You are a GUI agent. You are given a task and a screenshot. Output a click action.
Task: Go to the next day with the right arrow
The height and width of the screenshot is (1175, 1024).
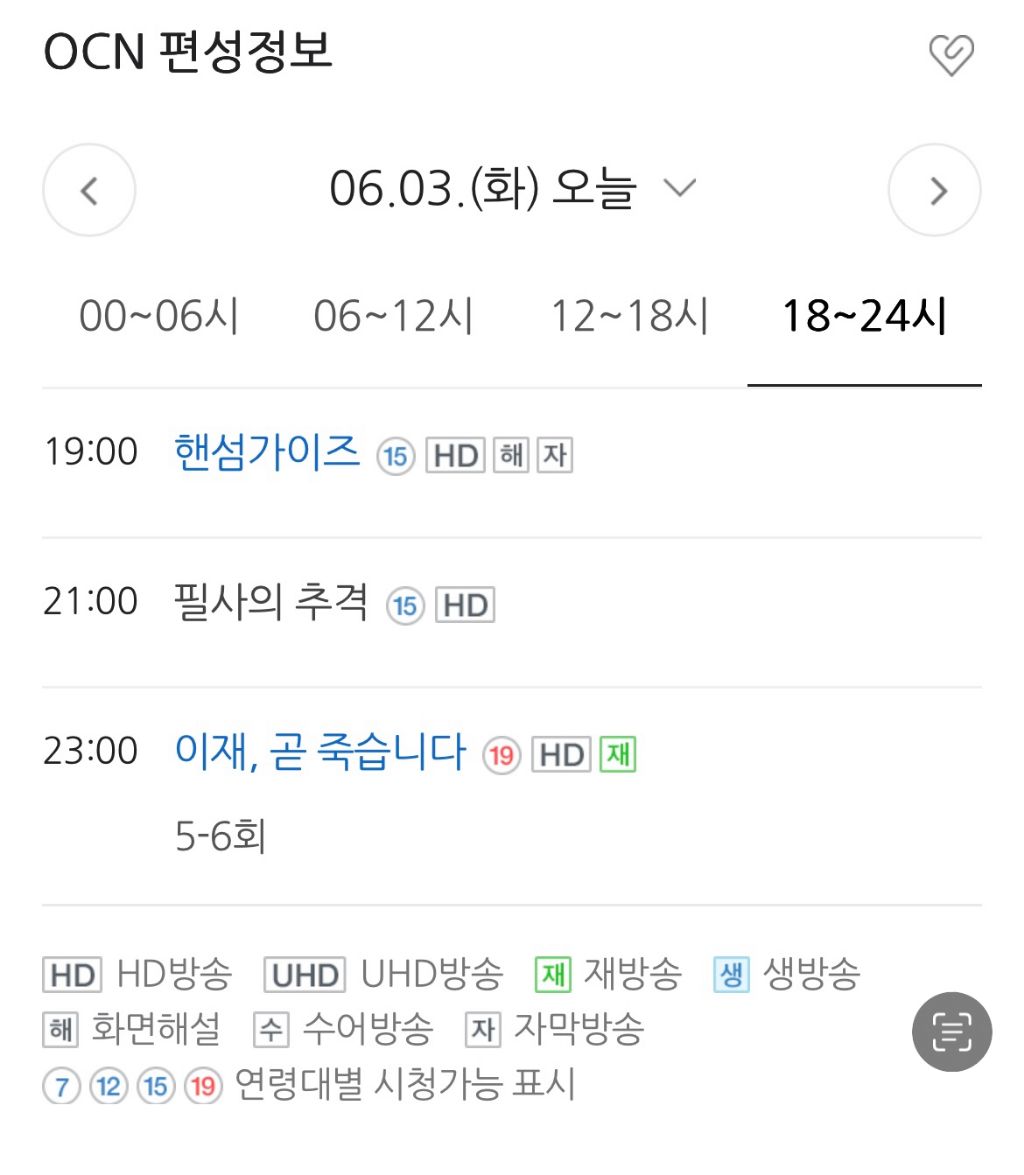[x=936, y=190]
